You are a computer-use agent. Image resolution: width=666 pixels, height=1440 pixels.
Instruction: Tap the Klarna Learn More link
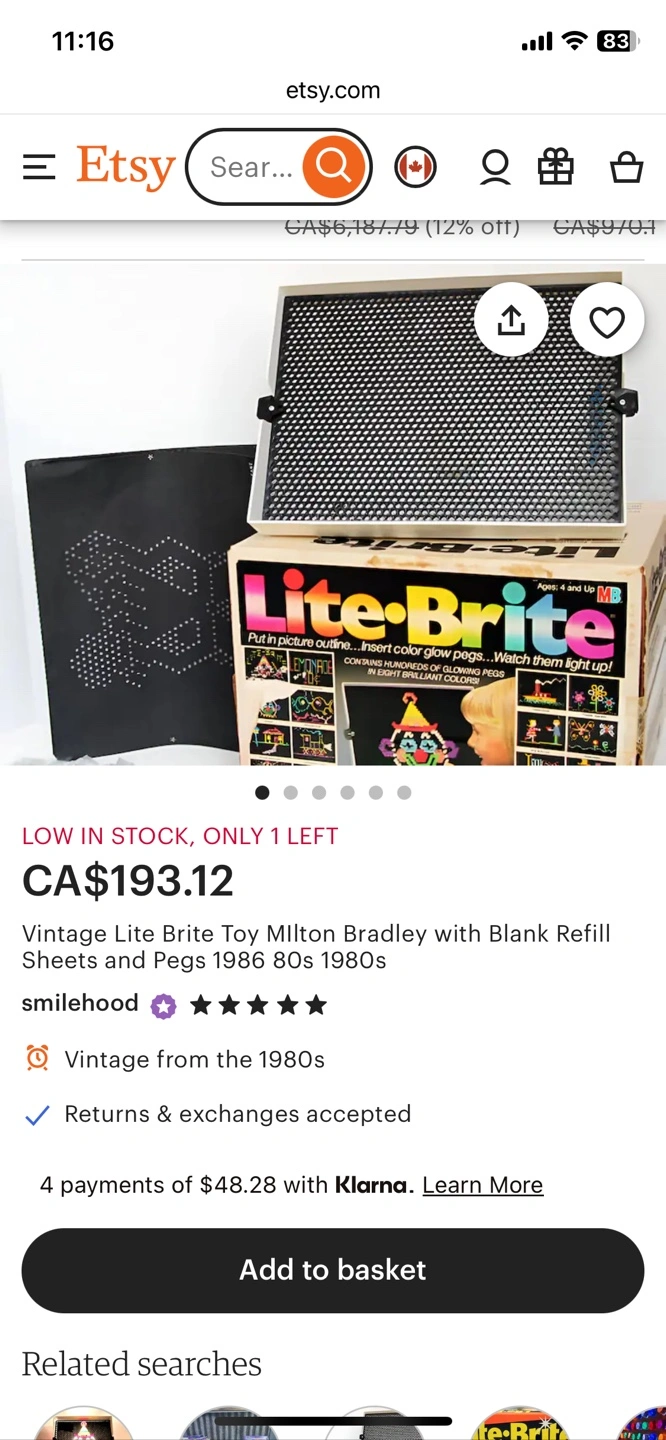coord(483,1185)
